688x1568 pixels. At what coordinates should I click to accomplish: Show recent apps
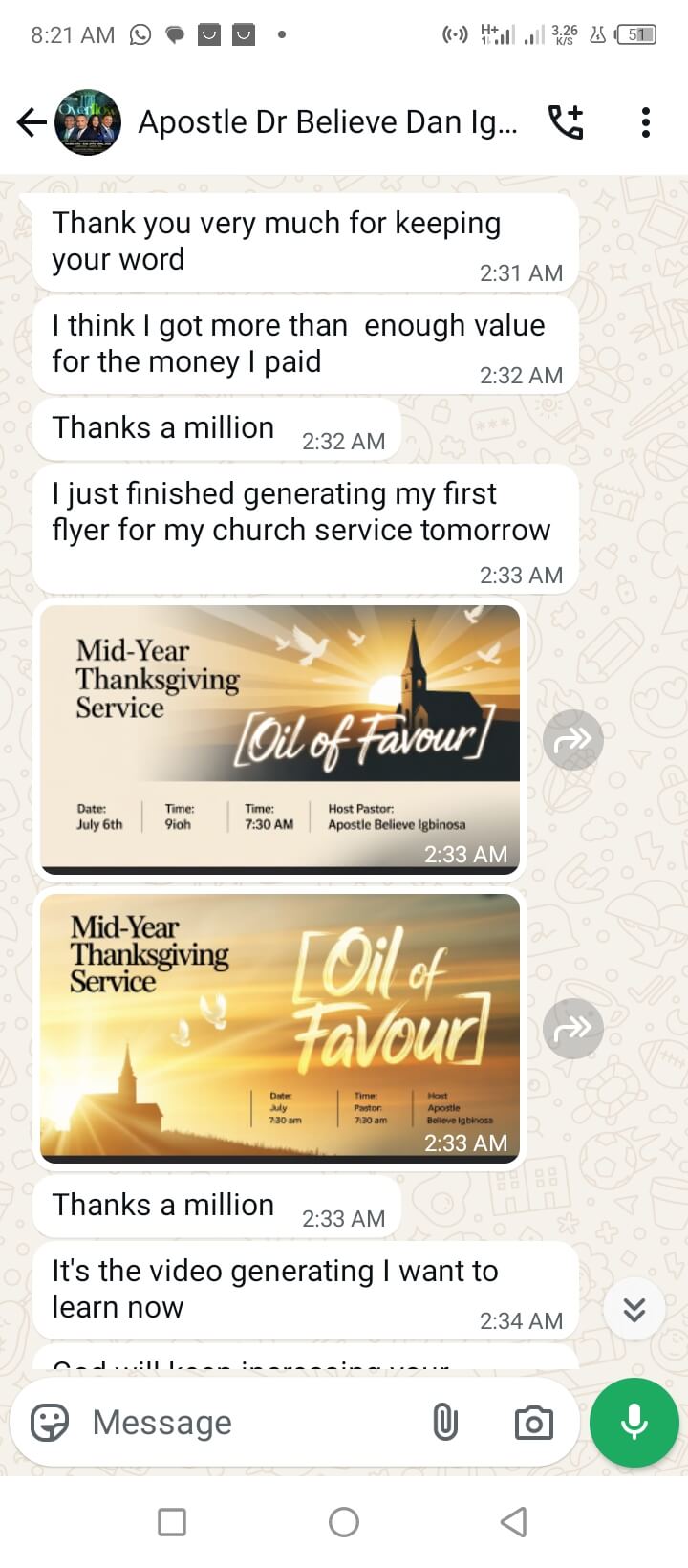(172, 1522)
